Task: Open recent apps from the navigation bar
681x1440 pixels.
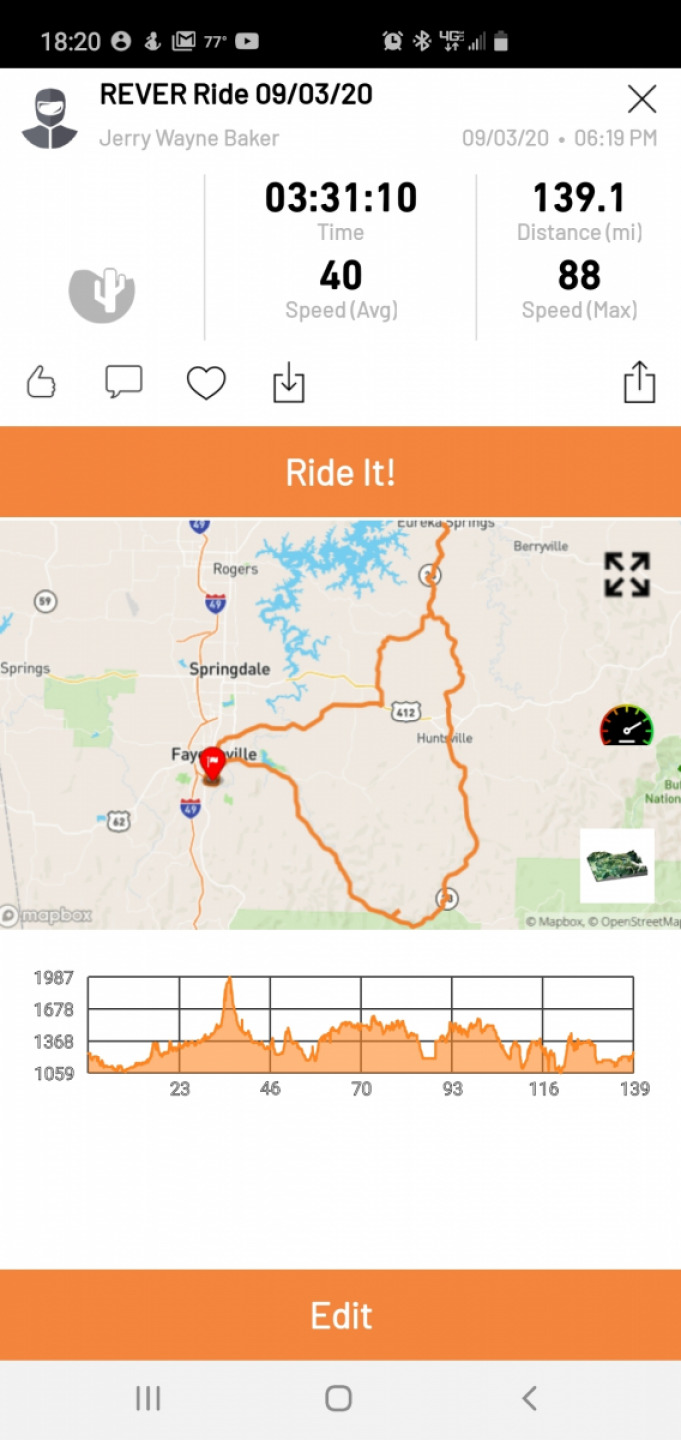Action: point(148,1398)
